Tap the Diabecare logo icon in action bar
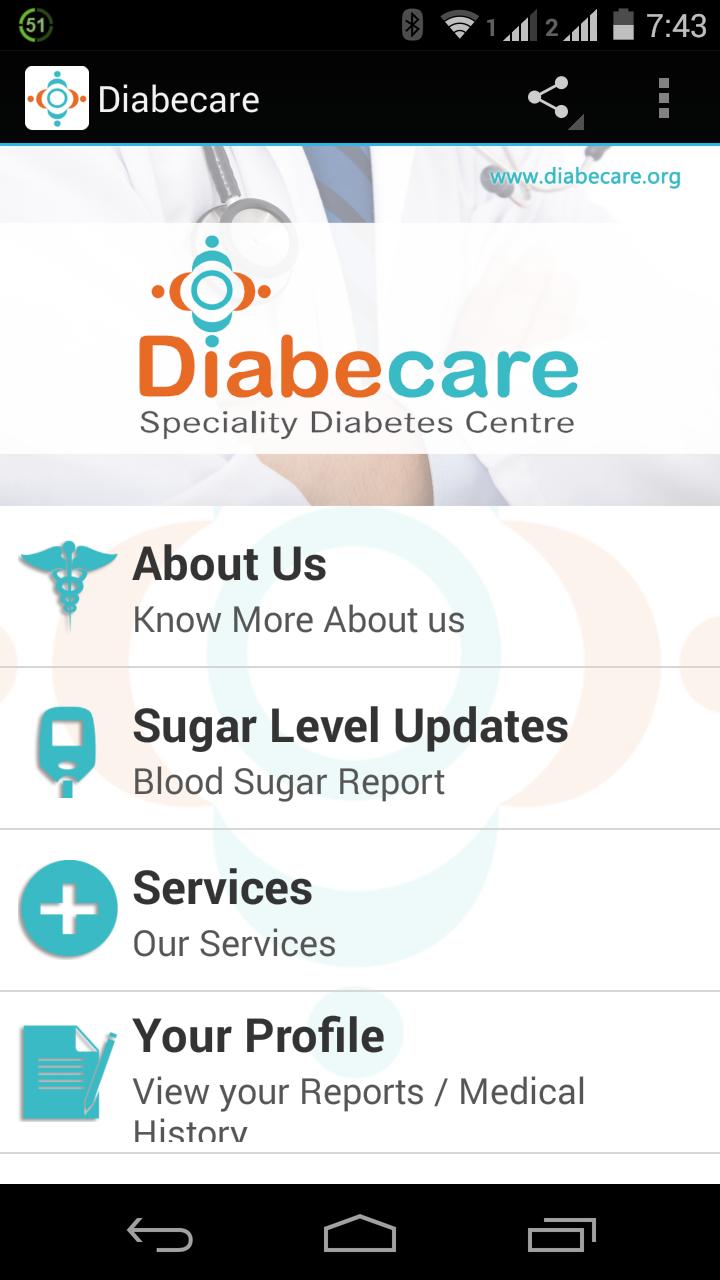 [x=57, y=96]
